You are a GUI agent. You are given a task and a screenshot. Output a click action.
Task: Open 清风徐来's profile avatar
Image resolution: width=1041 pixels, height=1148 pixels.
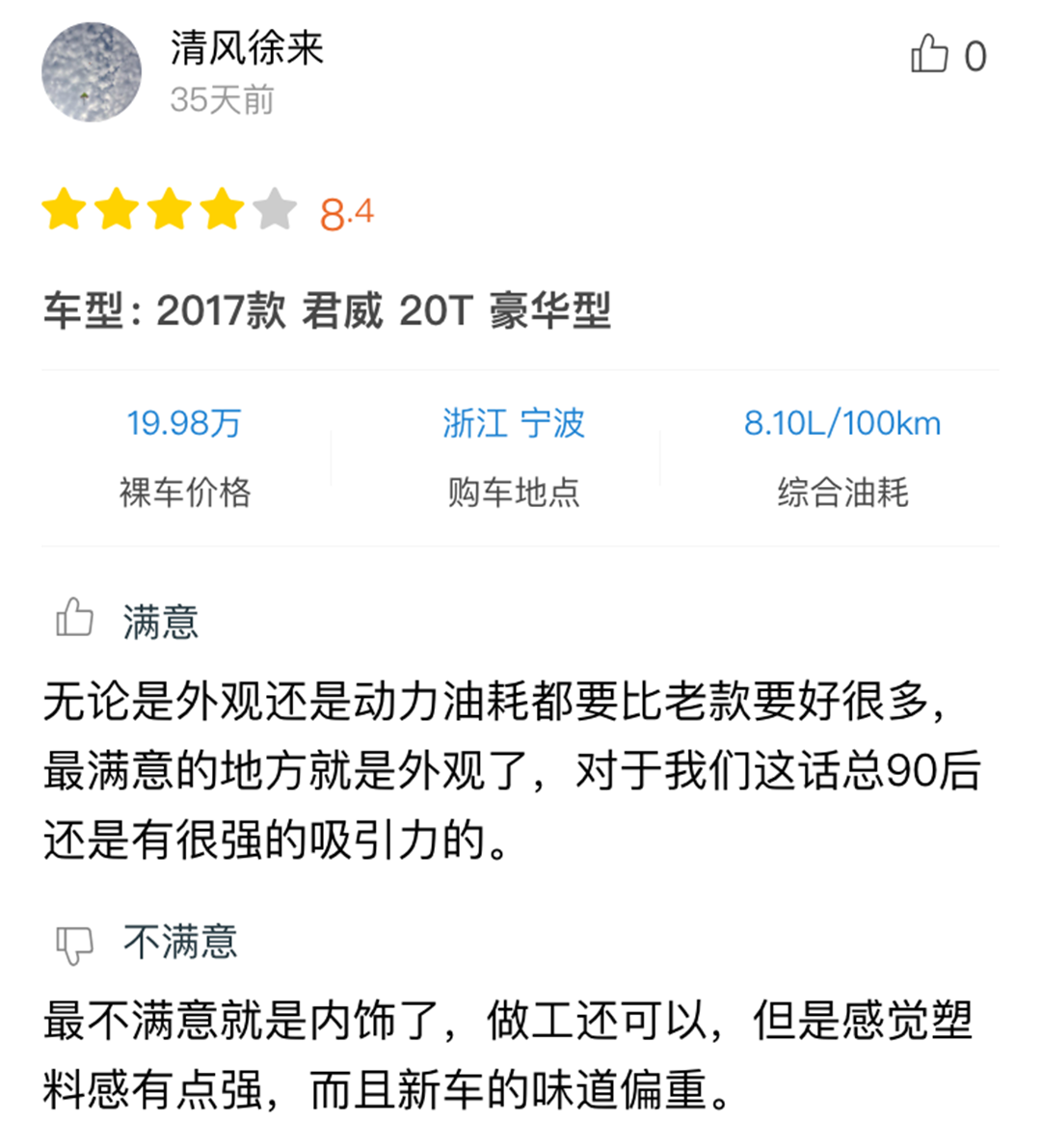(x=92, y=72)
